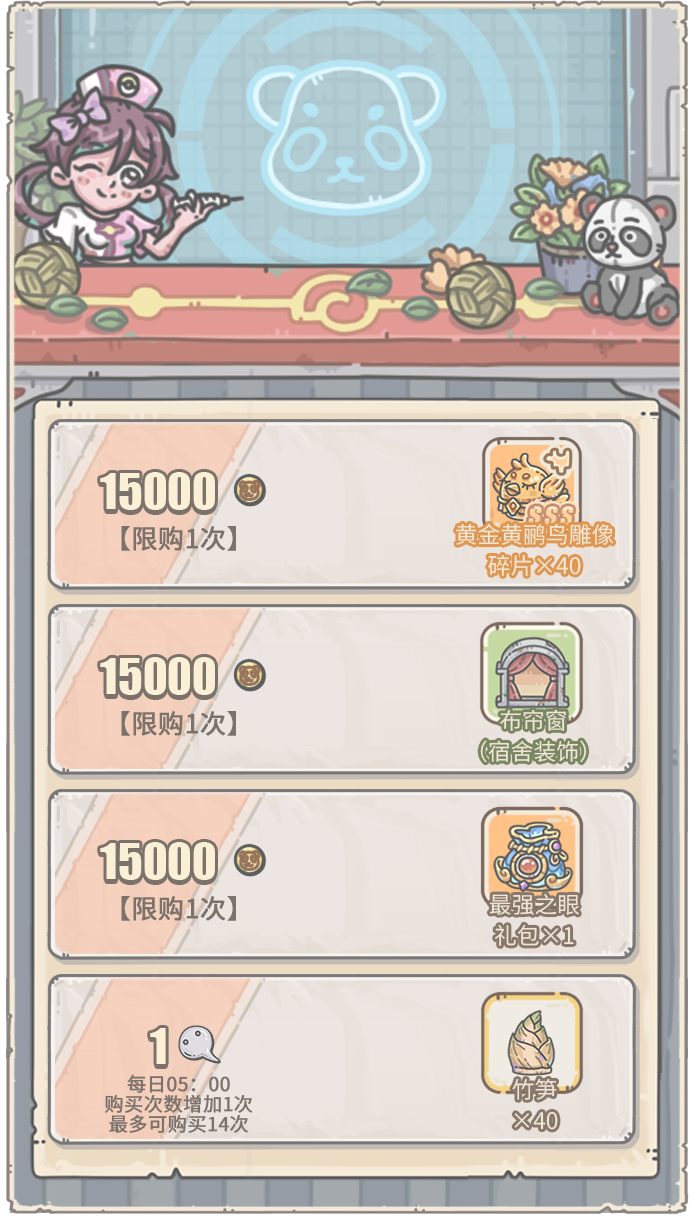Buy the 最强之眼 礼包×1 offer
The width and height of the screenshot is (694, 1217).
coord(341,875)
